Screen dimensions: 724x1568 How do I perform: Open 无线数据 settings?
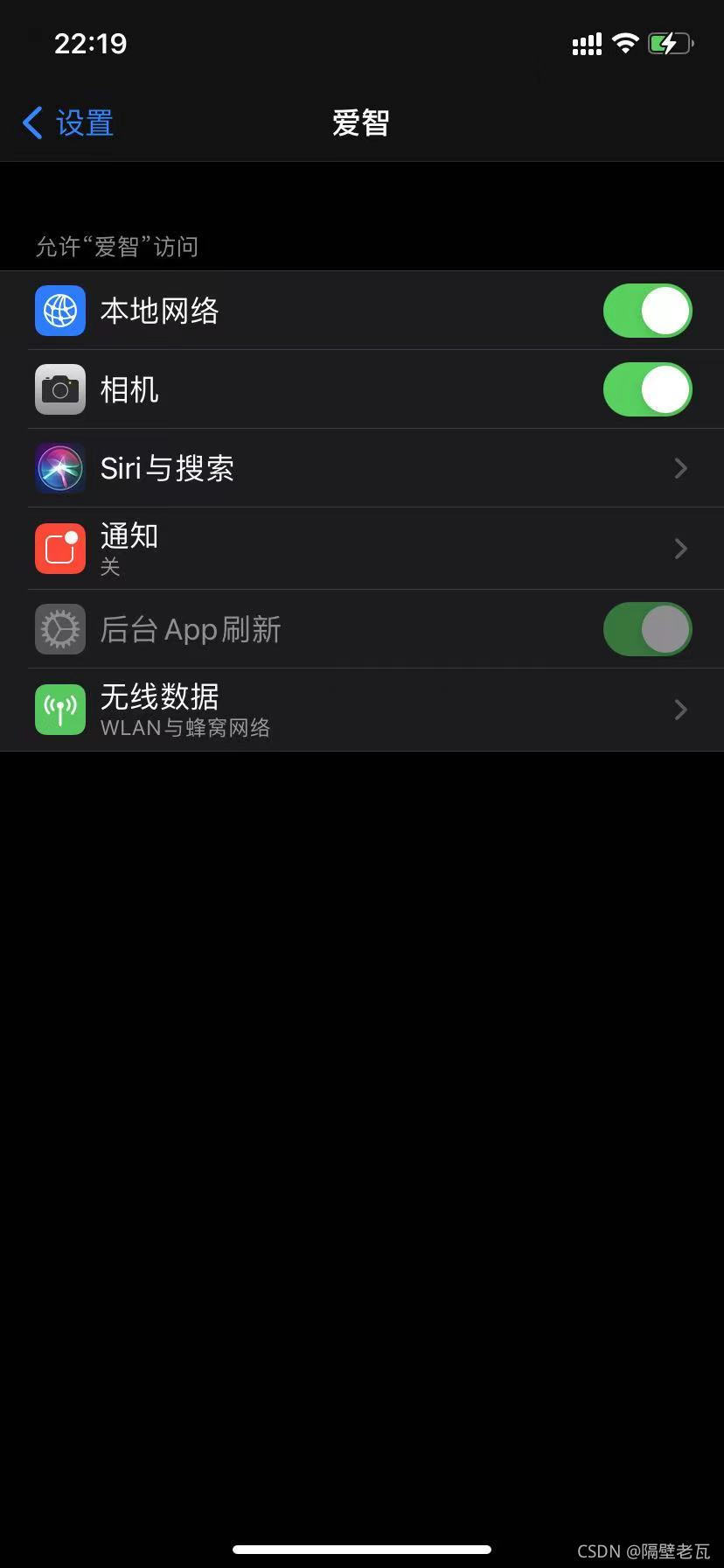tap(362, 710)
